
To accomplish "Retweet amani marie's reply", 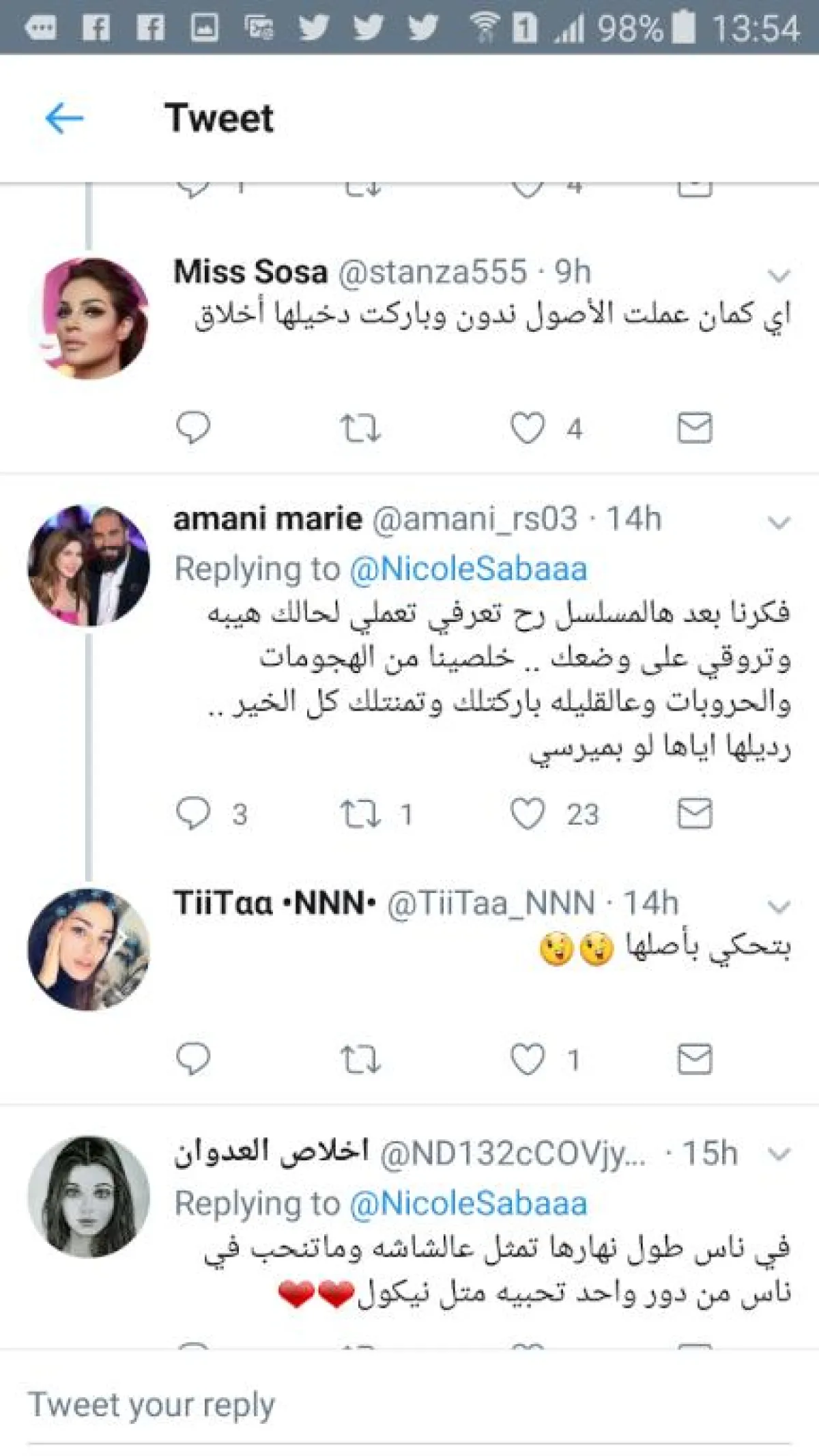I will pyautogui.click(x=360, y=814).
